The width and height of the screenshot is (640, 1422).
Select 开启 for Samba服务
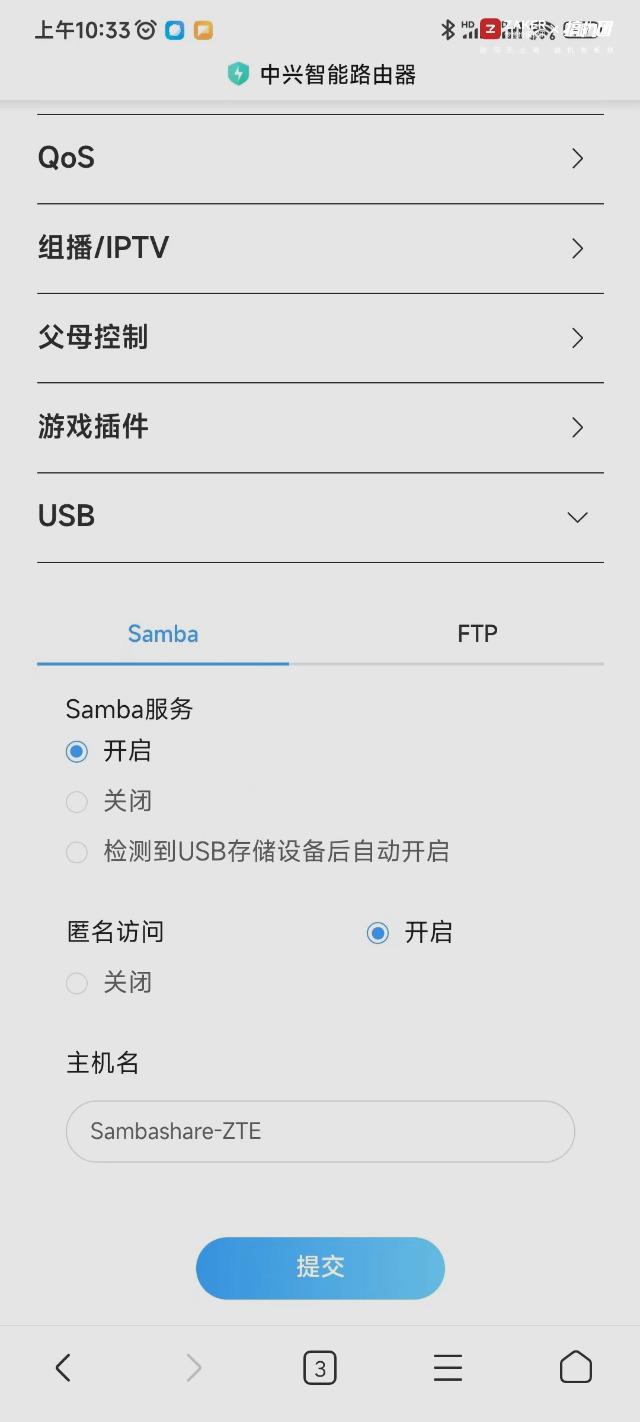(77, 751)
